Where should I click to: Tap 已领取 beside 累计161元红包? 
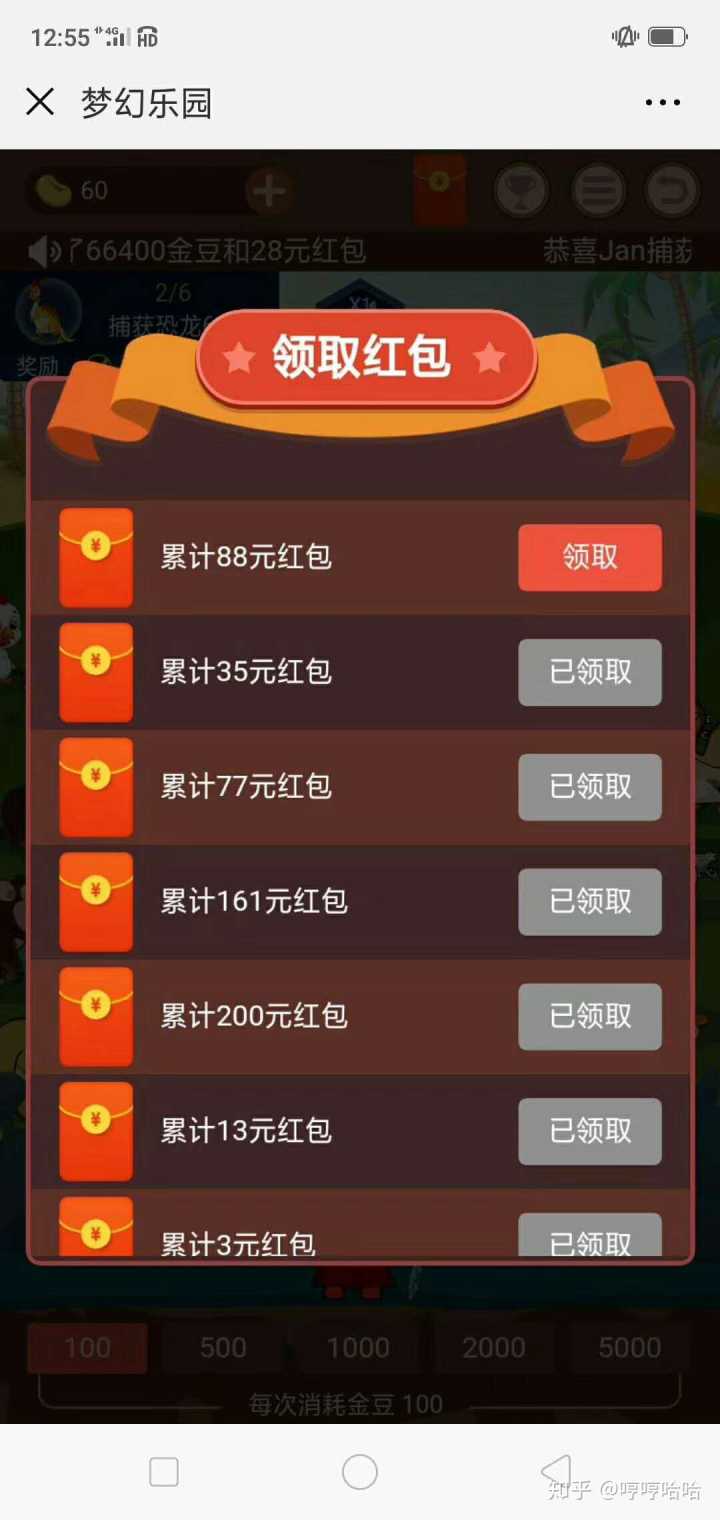coord(589,902)
